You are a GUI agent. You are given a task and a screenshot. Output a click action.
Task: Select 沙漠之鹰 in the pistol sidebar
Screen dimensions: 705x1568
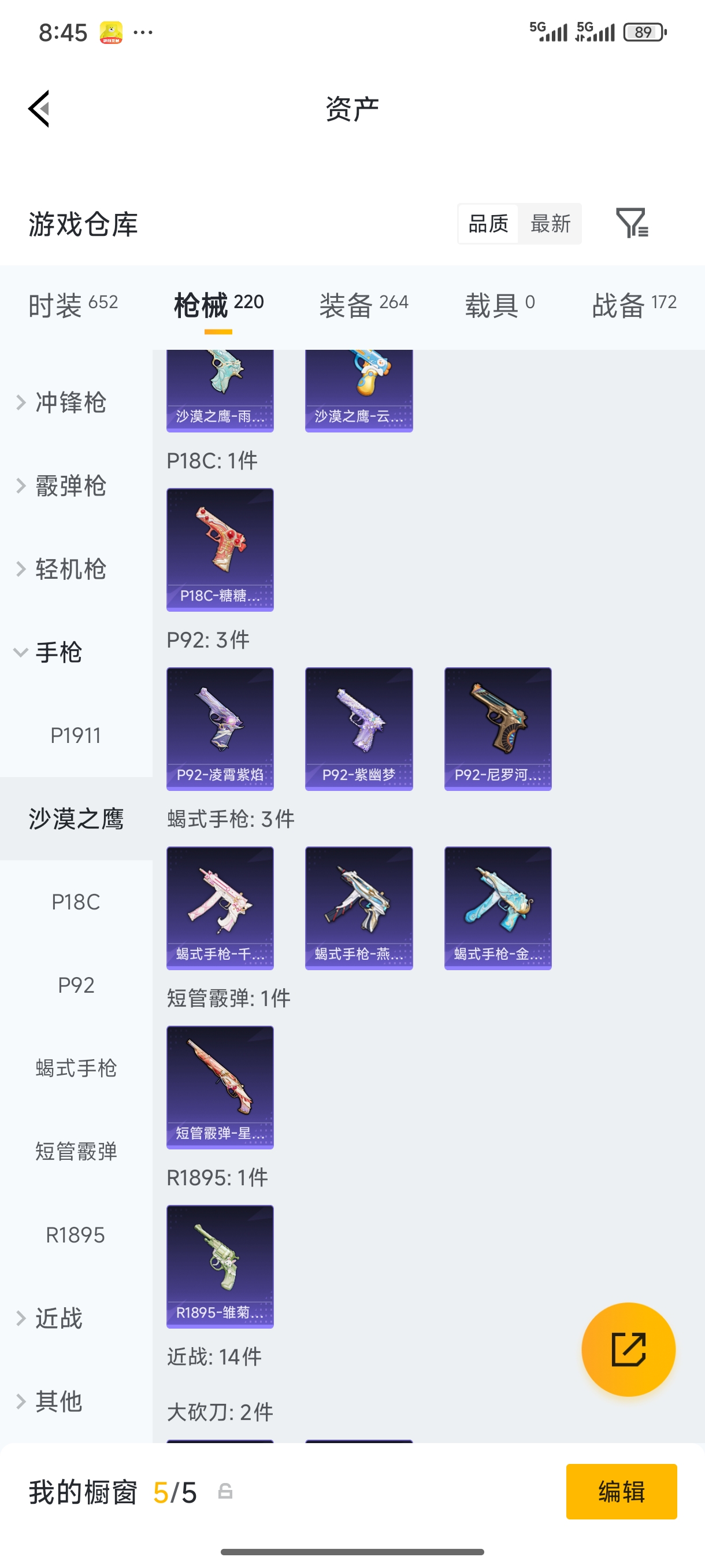76,820
